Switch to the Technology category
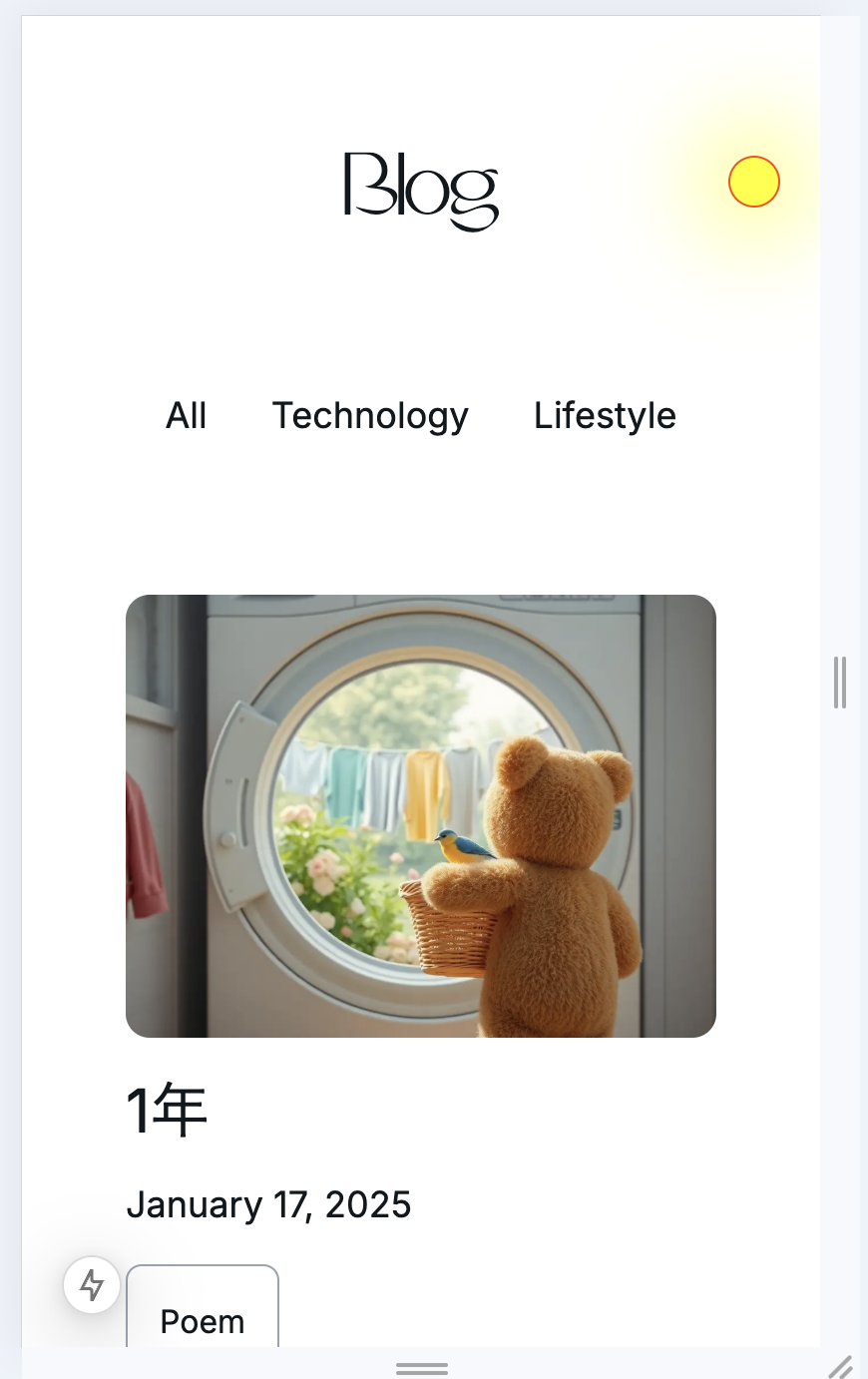Image resolution: width=868 pixels, height=1379 pixels. pyautogui.click(x=370, y=415)
